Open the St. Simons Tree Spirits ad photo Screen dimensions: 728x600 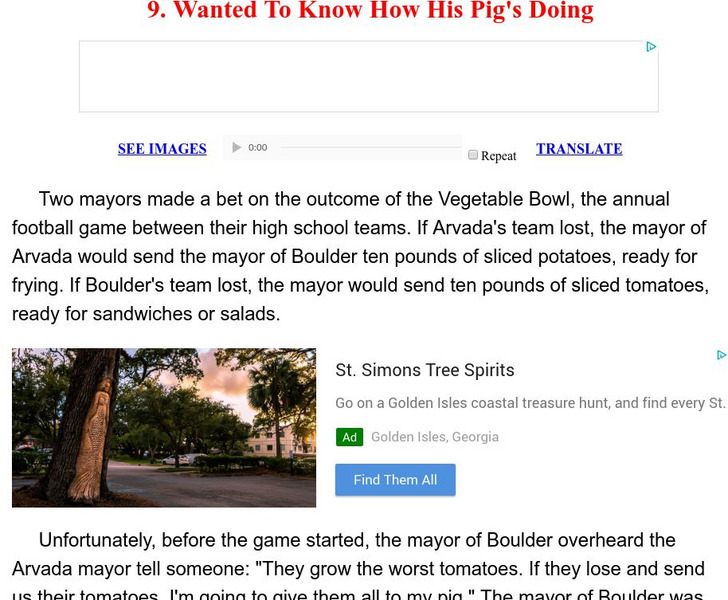coord(164,427)
